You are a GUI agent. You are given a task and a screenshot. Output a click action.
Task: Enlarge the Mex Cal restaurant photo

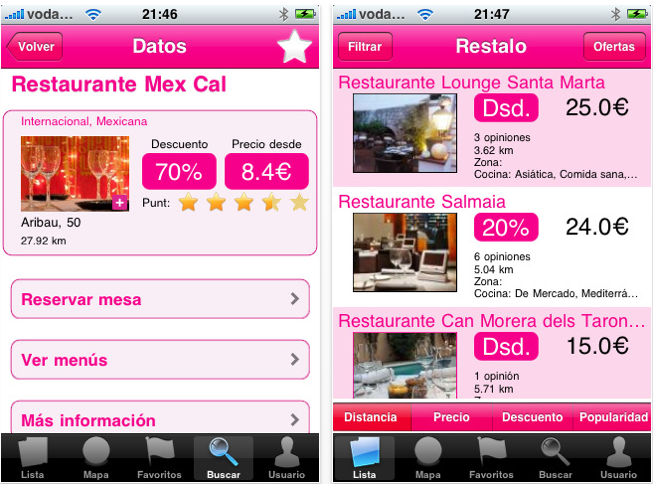[x=75, y=173]
